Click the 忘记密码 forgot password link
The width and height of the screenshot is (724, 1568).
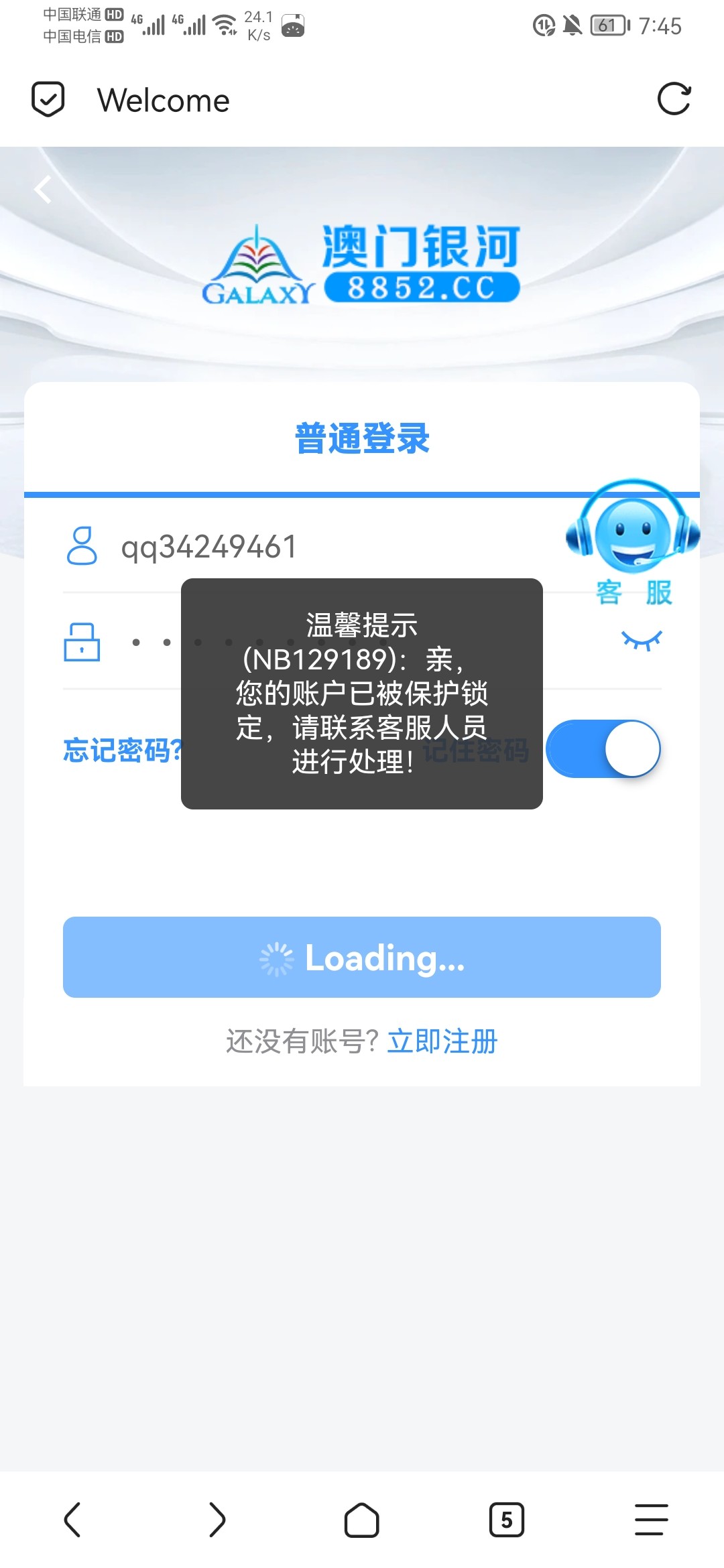(x=121, y=750)
